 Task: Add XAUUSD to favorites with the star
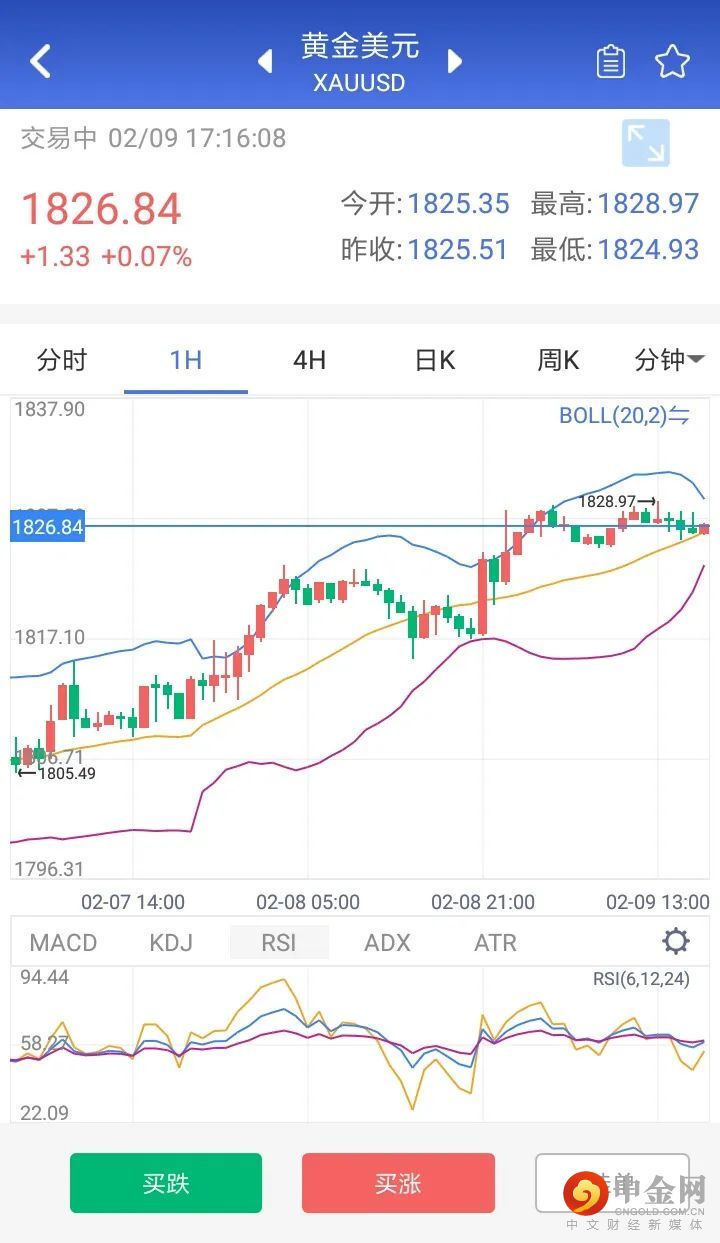(x=672, y=62)
